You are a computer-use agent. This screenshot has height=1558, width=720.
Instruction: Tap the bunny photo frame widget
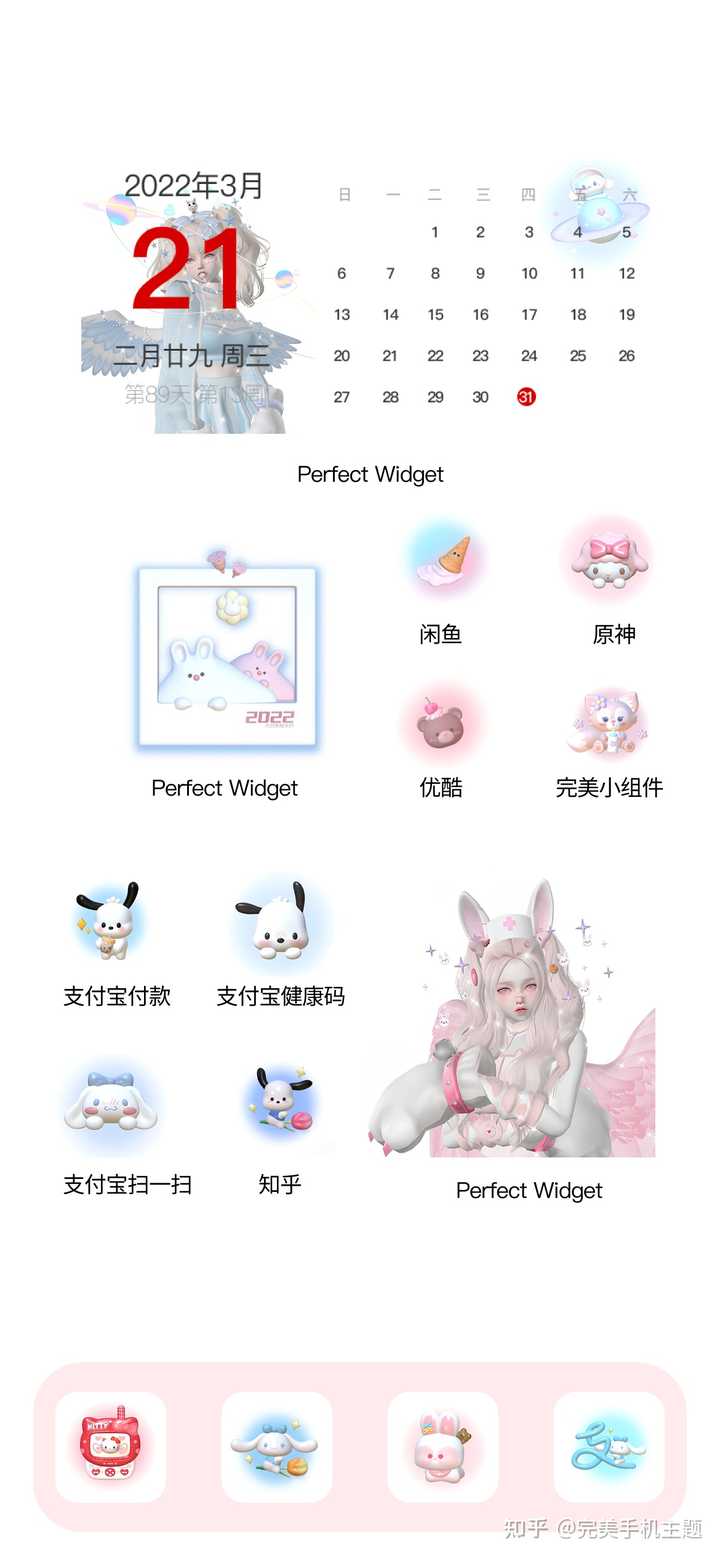226,655
